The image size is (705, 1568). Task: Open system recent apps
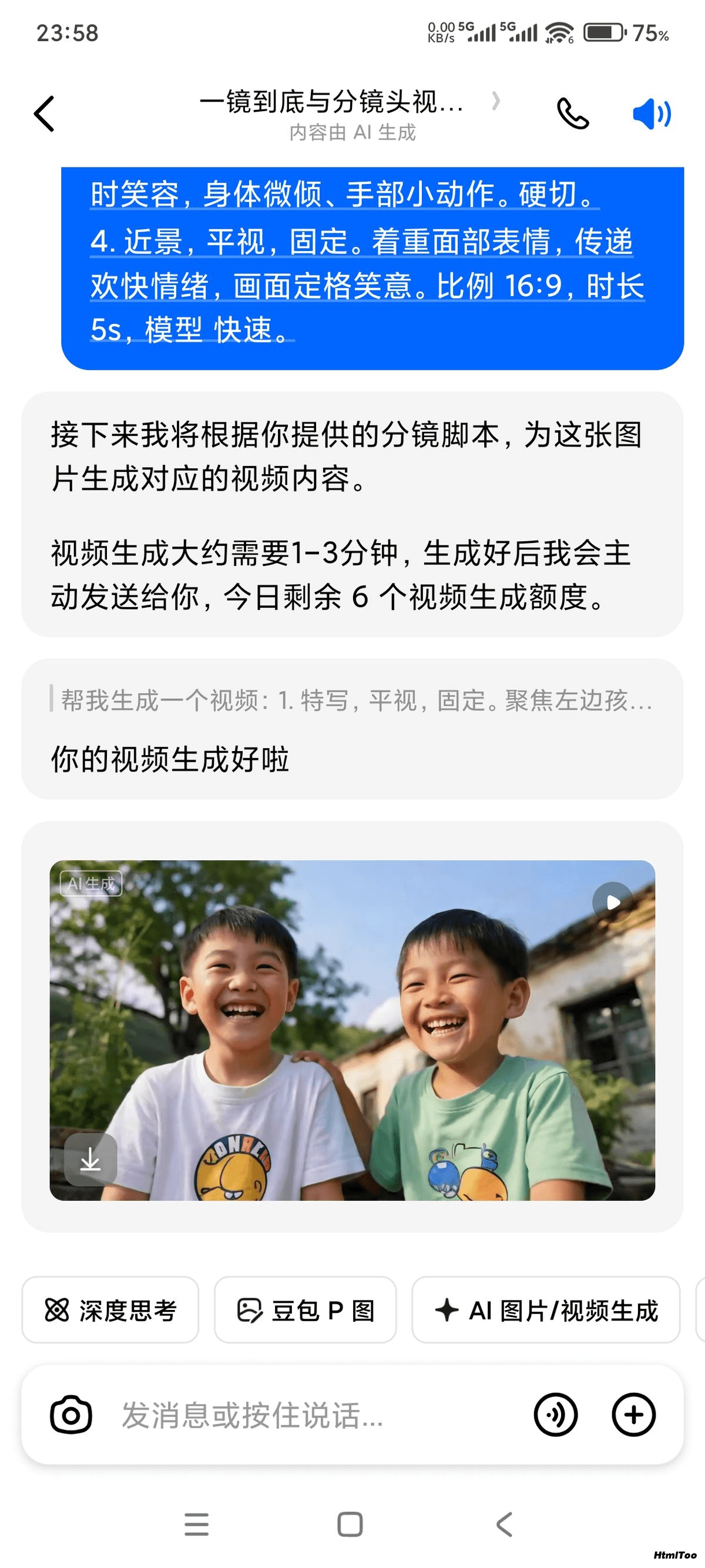(196, 1524)
